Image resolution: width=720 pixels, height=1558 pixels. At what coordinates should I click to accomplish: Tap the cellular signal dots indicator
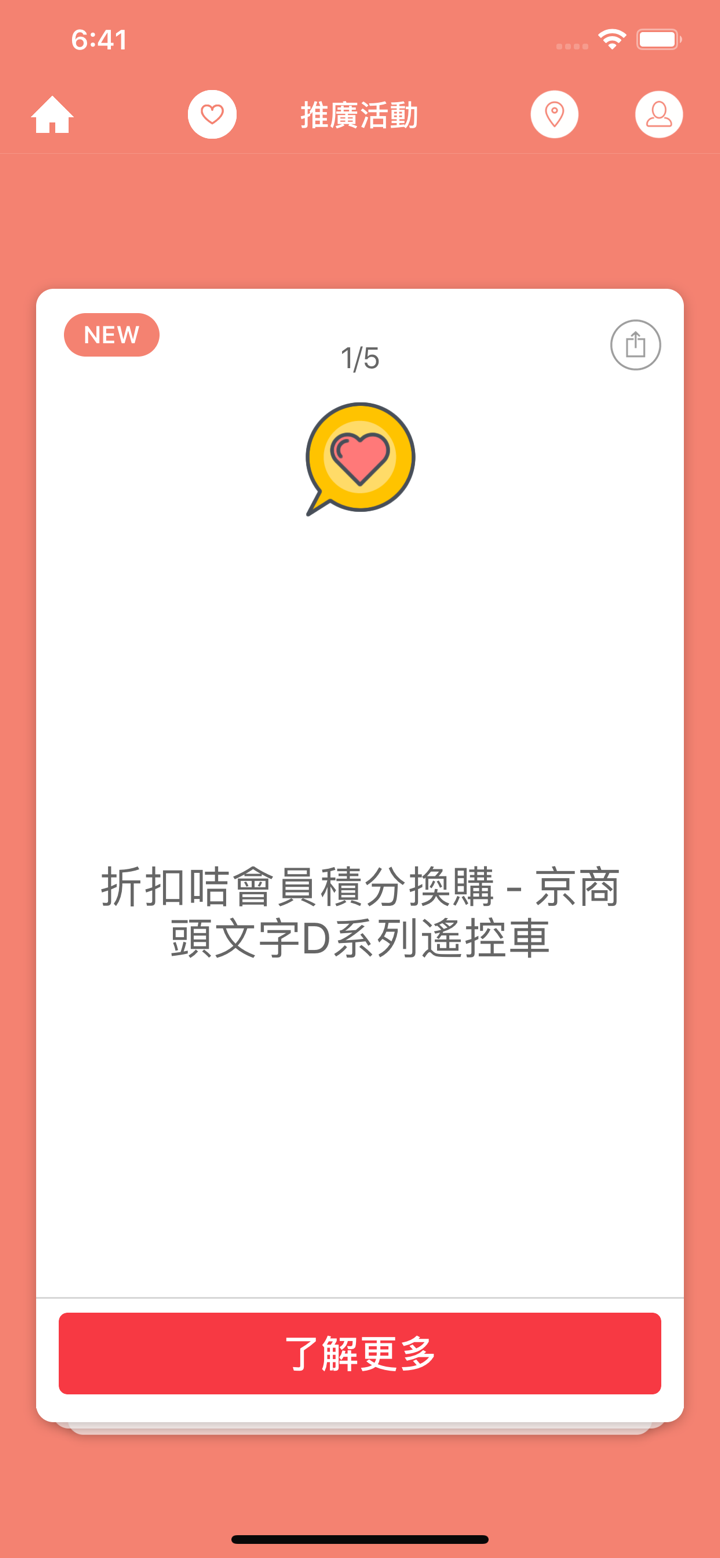(572, 44)
